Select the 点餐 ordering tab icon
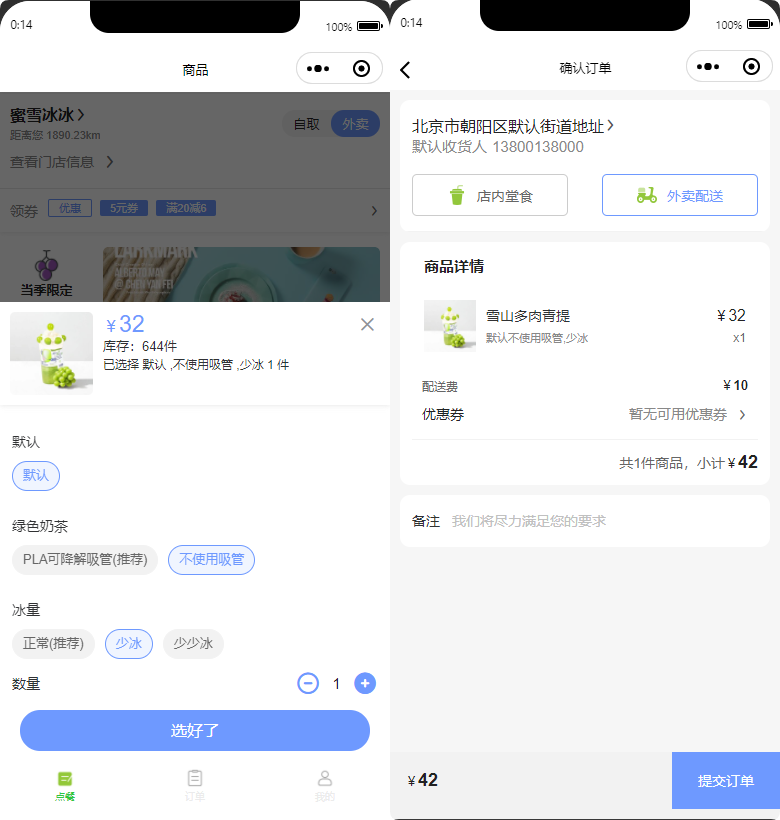 pos(65,779)
